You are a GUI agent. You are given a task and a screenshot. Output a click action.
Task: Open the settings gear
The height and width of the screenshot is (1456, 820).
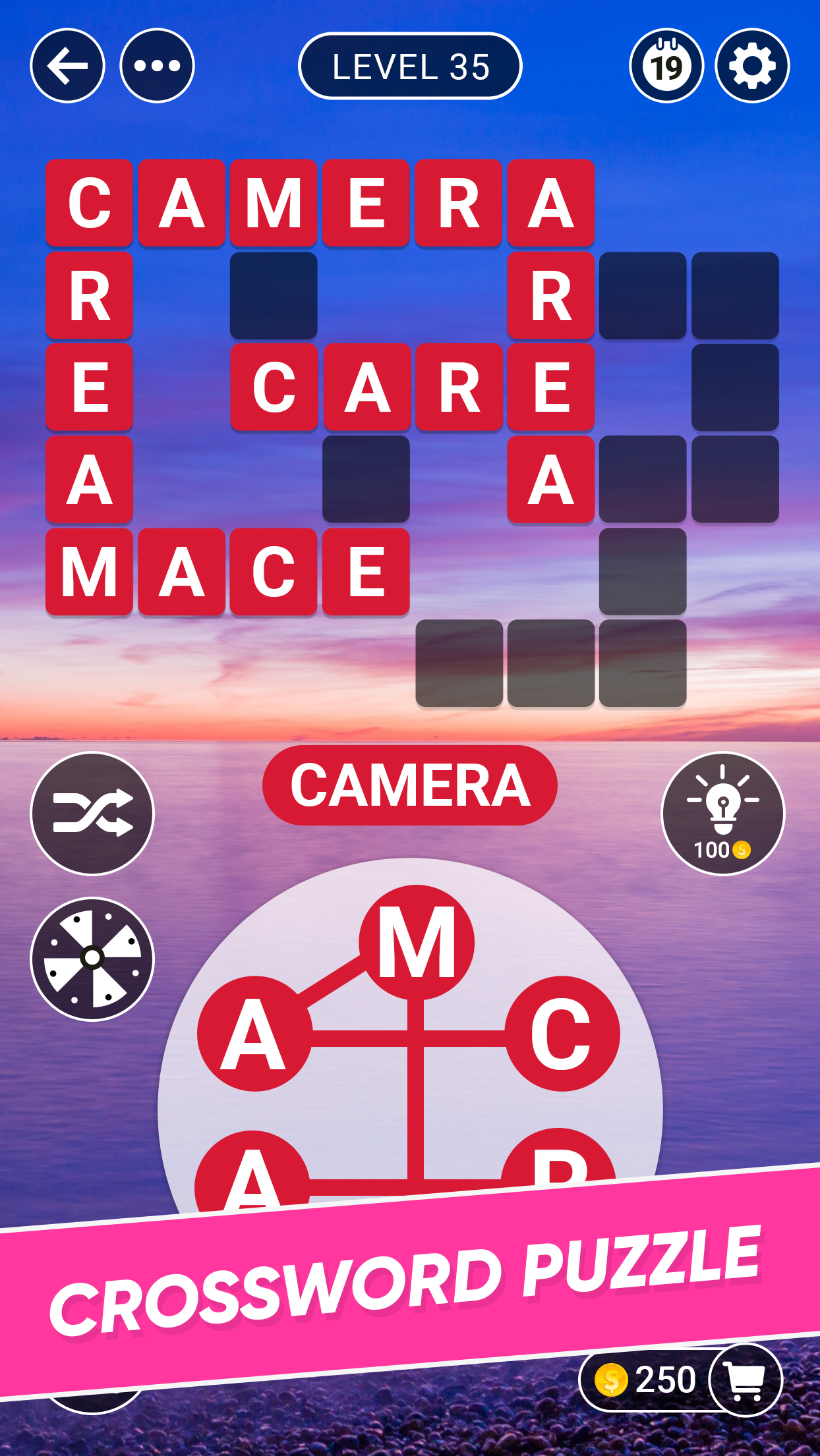tap(752, 66)
